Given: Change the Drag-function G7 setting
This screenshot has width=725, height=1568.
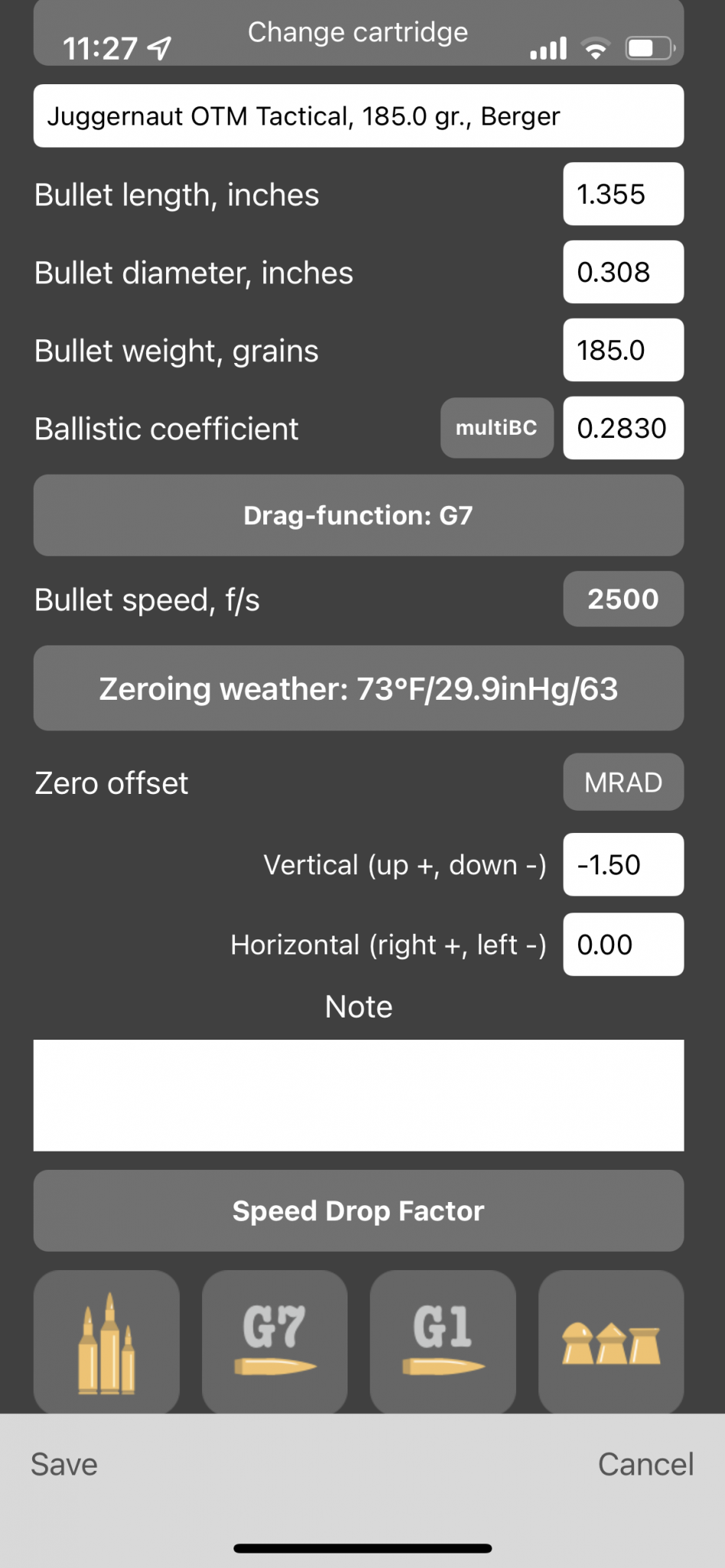Looking at the screenshot, I should point(358,515).
